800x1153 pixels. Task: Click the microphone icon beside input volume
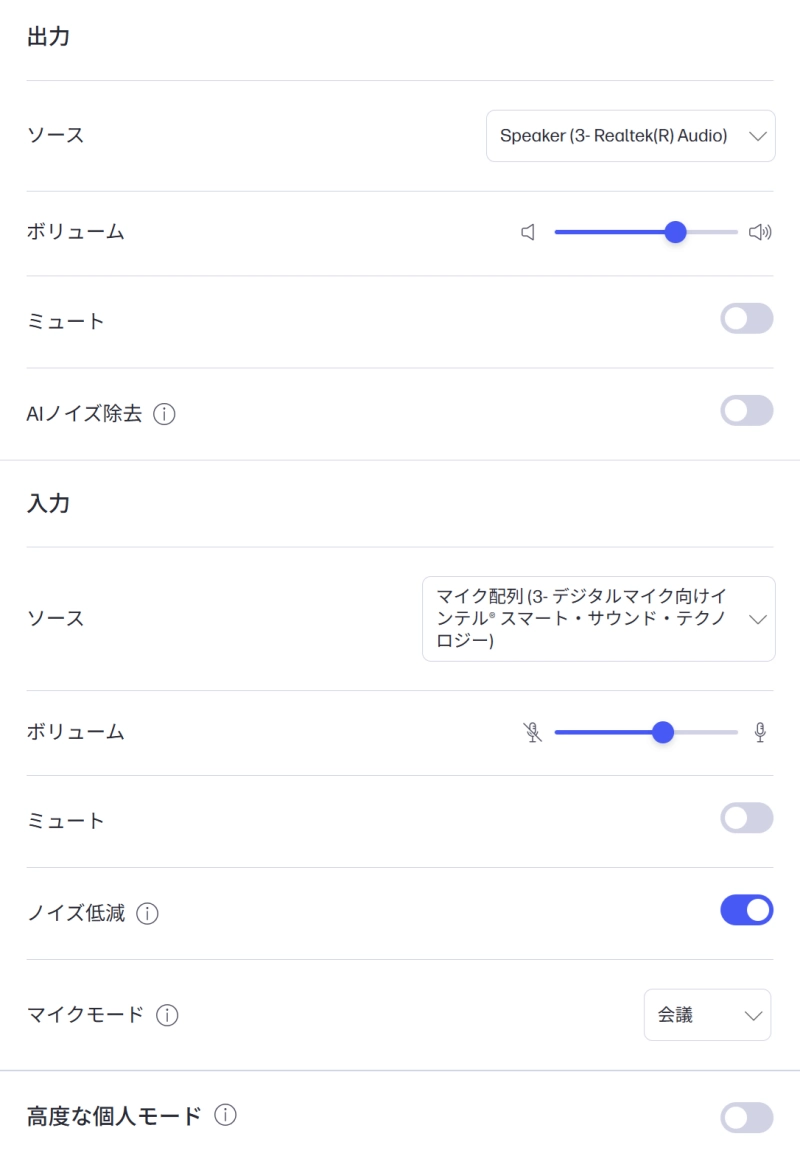click(x=760, y=732)
